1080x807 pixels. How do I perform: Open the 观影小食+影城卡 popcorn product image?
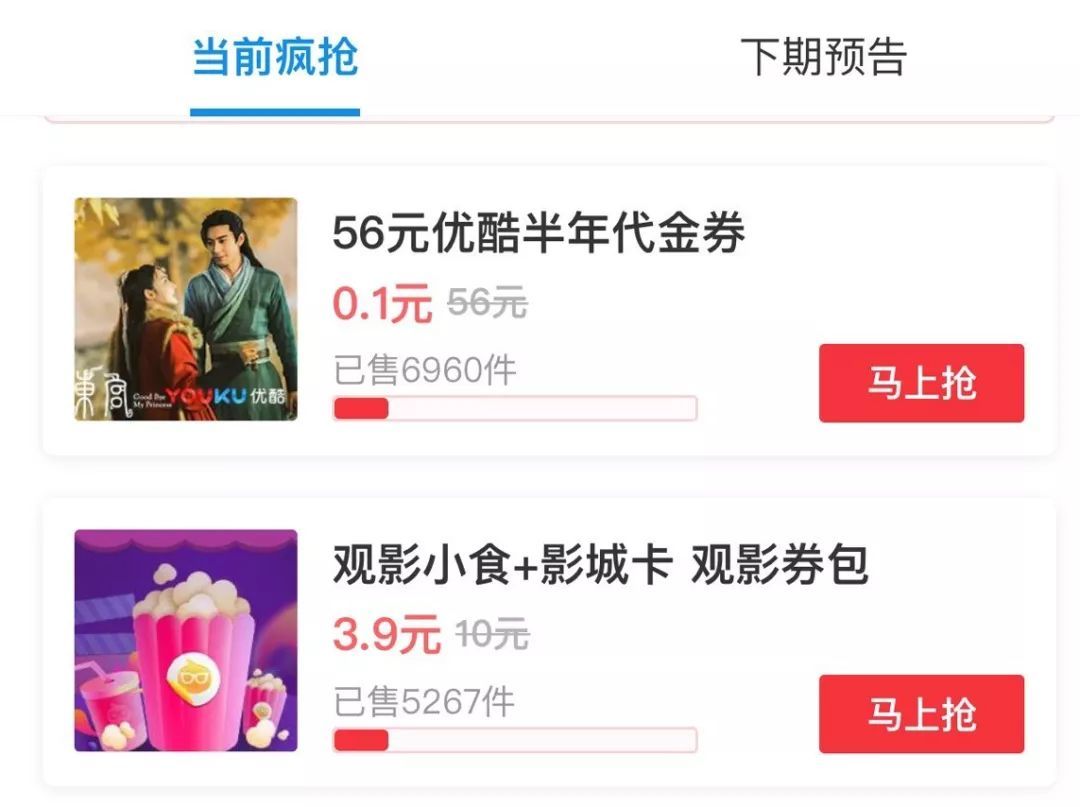(x=186, y=640)
